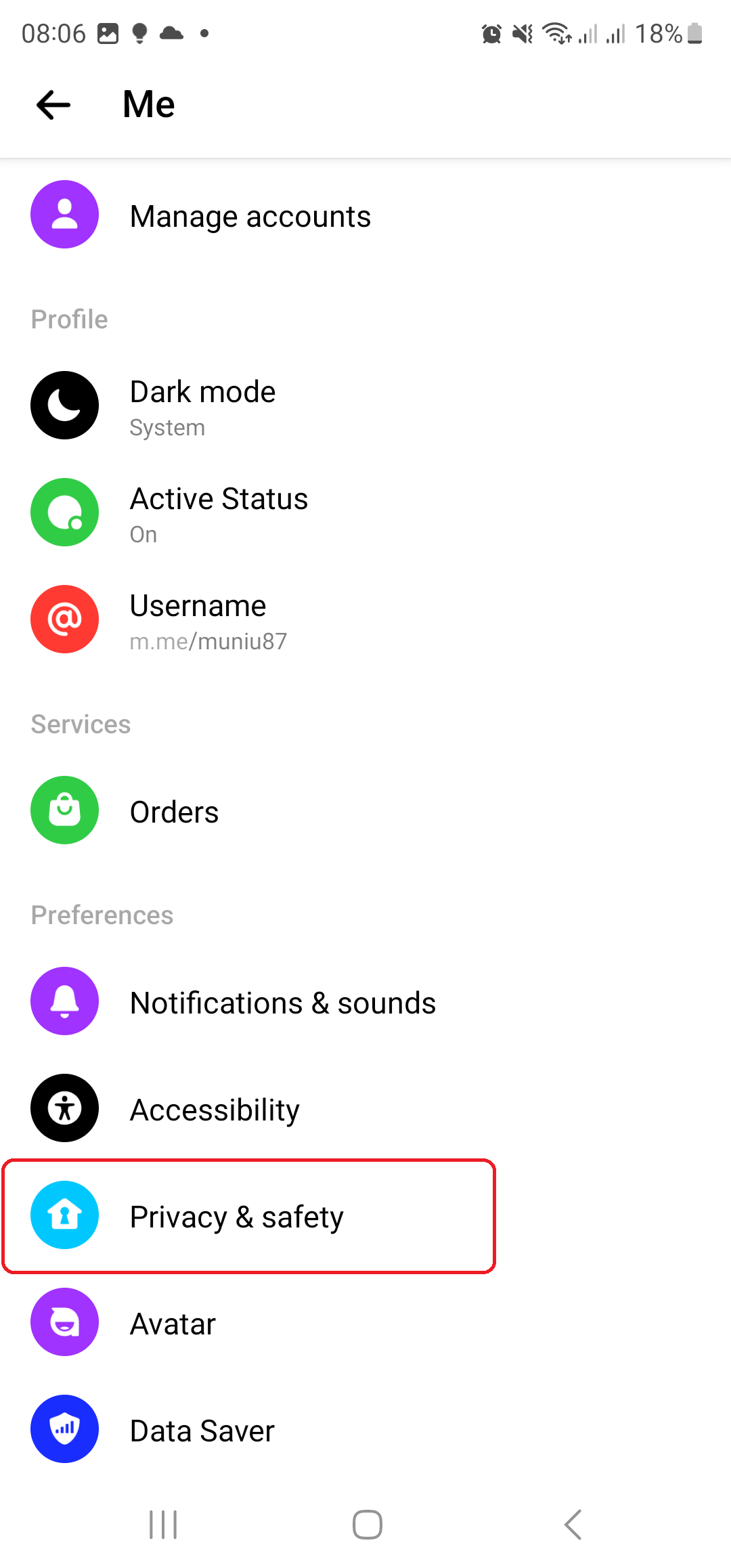This screenshot has width=731, height=1568.
Task: Open Accessibility settings
Action: pos(365,1109)
